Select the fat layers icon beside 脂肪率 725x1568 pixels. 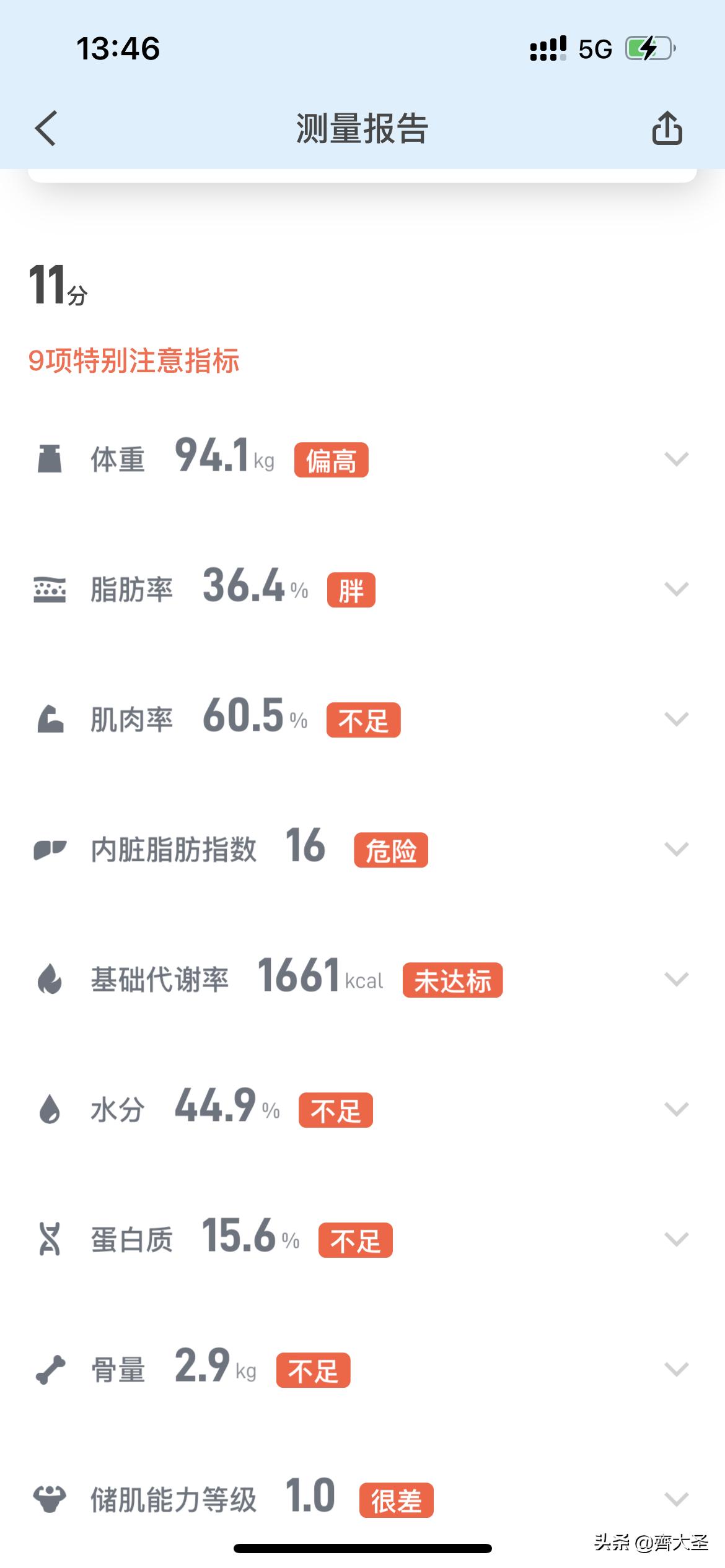(x=51, y=590)
